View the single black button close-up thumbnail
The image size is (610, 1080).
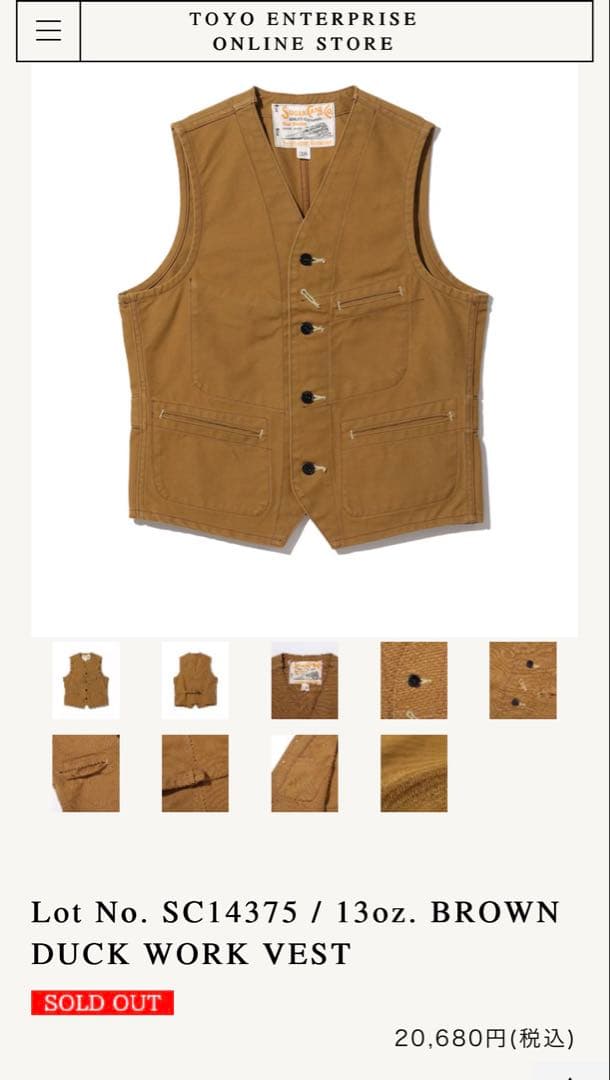click(414, 680)
